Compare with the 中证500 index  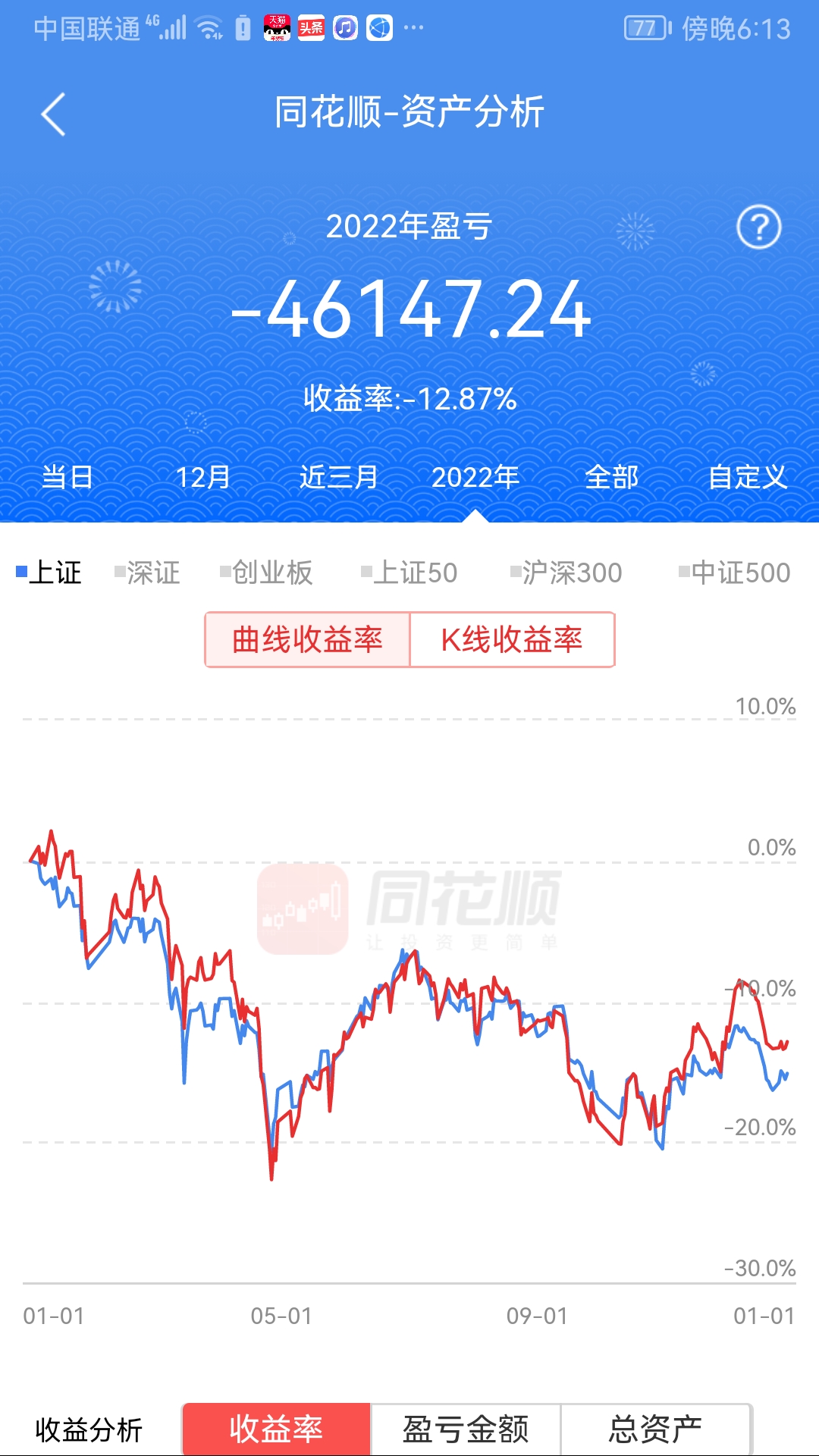point(735,573)
